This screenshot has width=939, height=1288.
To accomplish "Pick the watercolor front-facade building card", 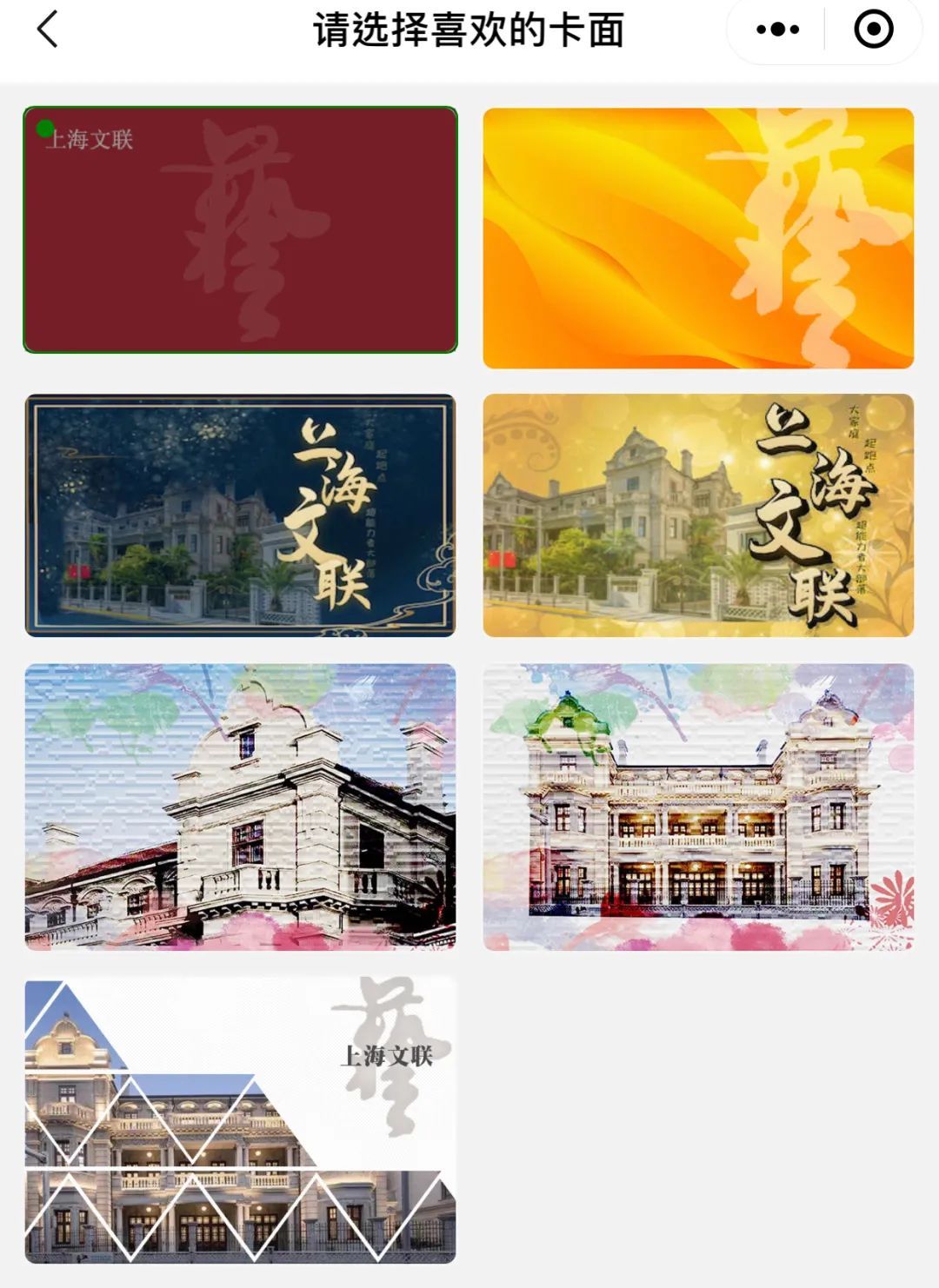I will tap(698, 807).
